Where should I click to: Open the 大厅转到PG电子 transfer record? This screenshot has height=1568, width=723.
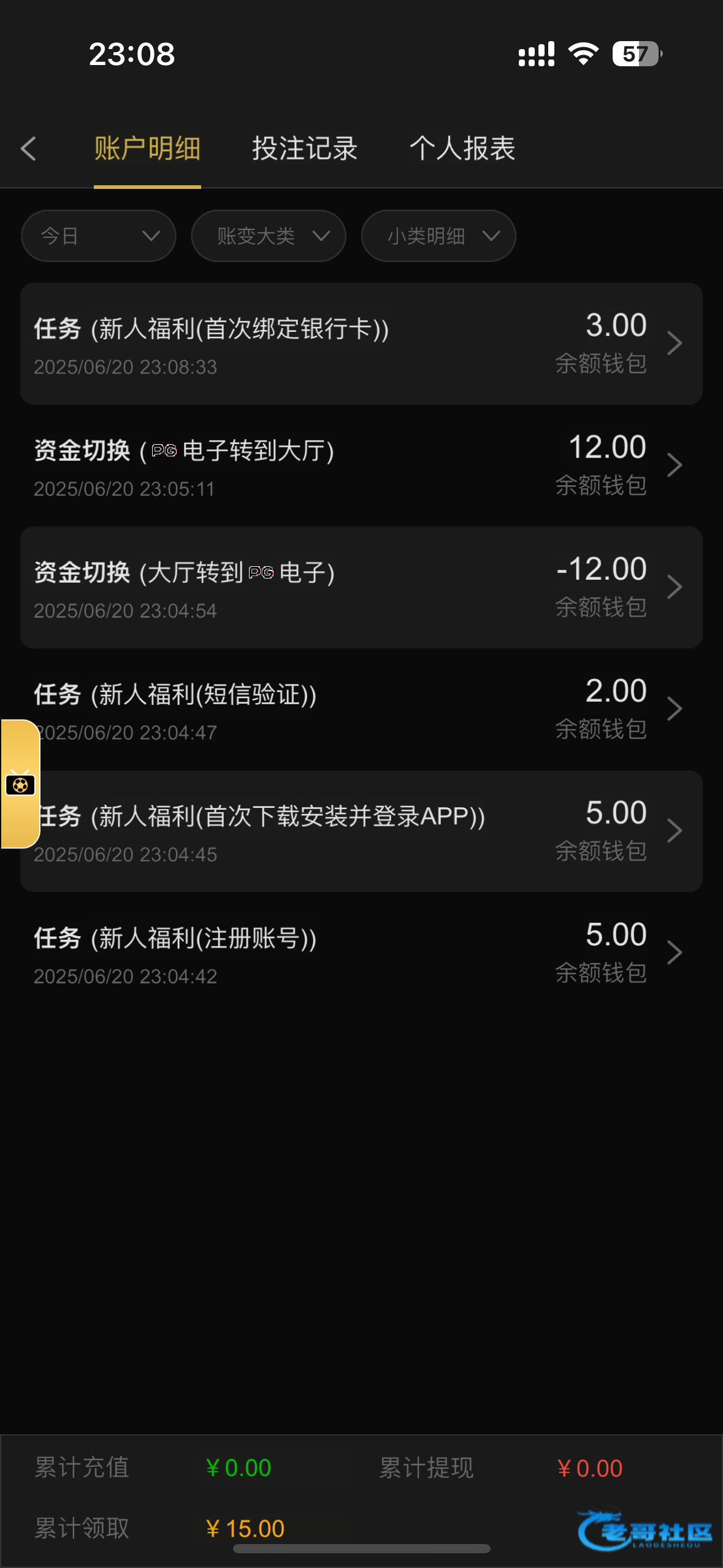coord(361,588)
